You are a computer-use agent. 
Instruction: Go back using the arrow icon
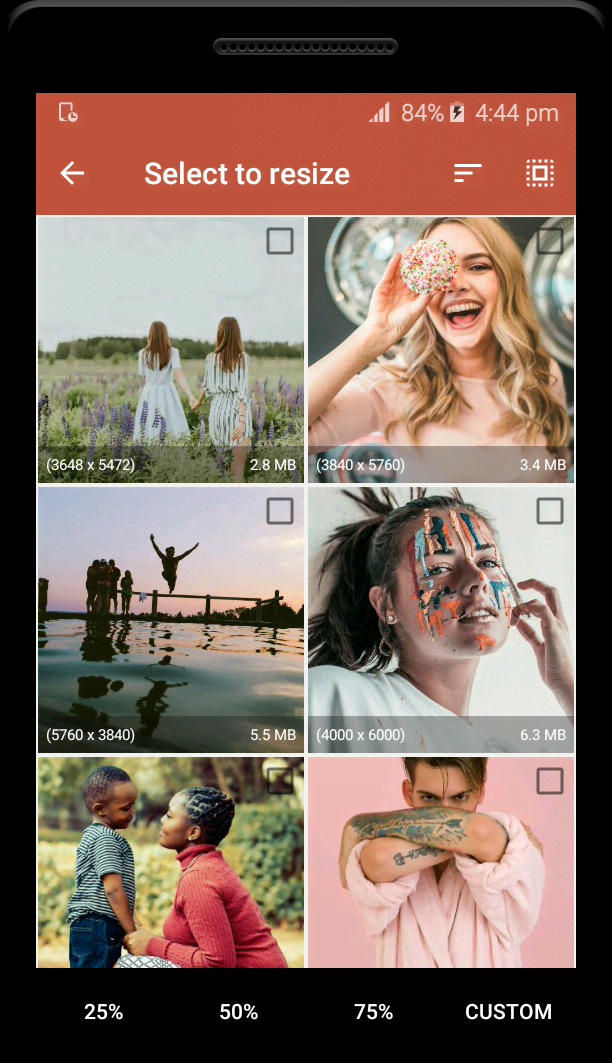73,174
